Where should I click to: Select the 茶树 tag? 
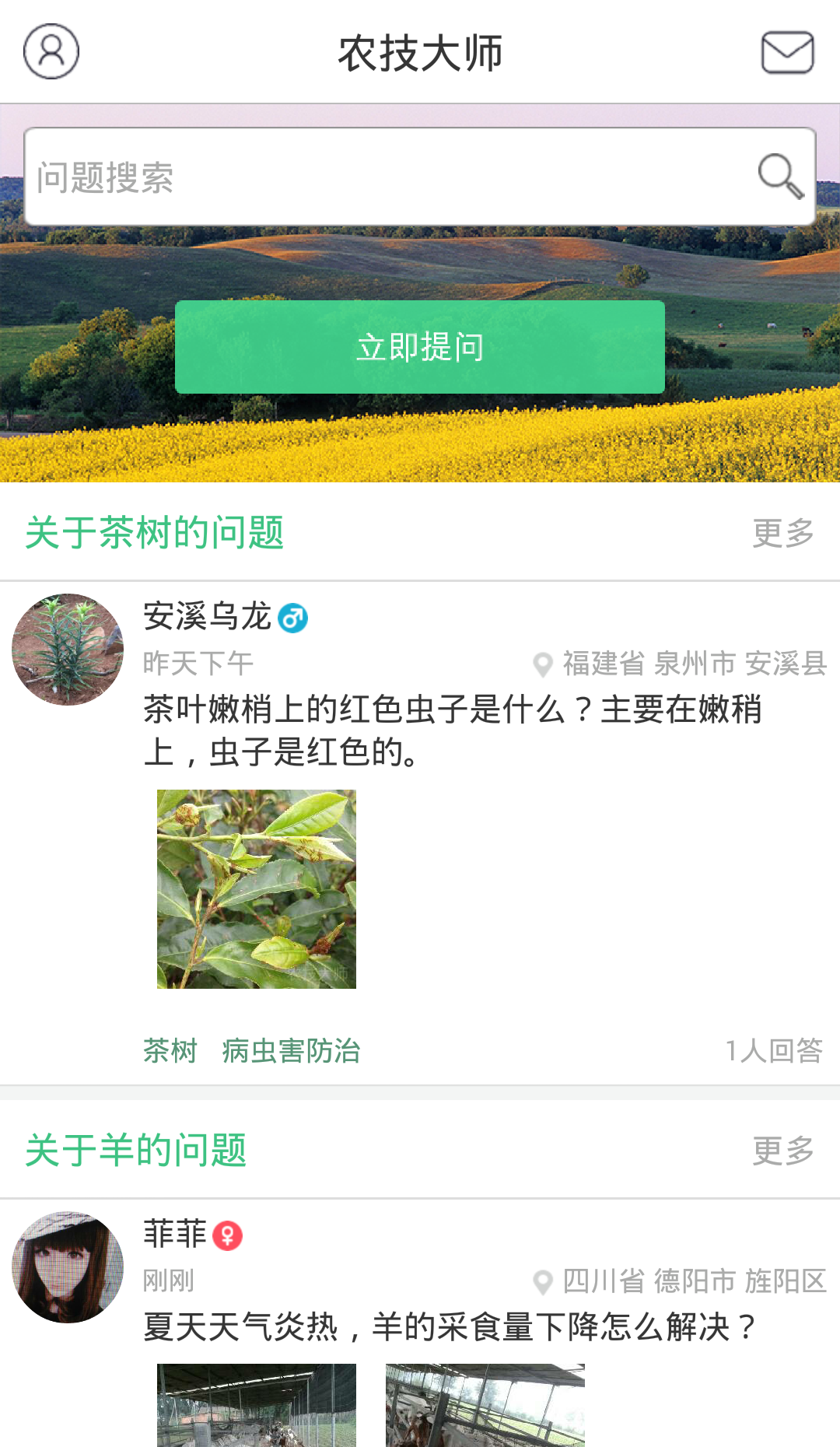click(170, 1051)
